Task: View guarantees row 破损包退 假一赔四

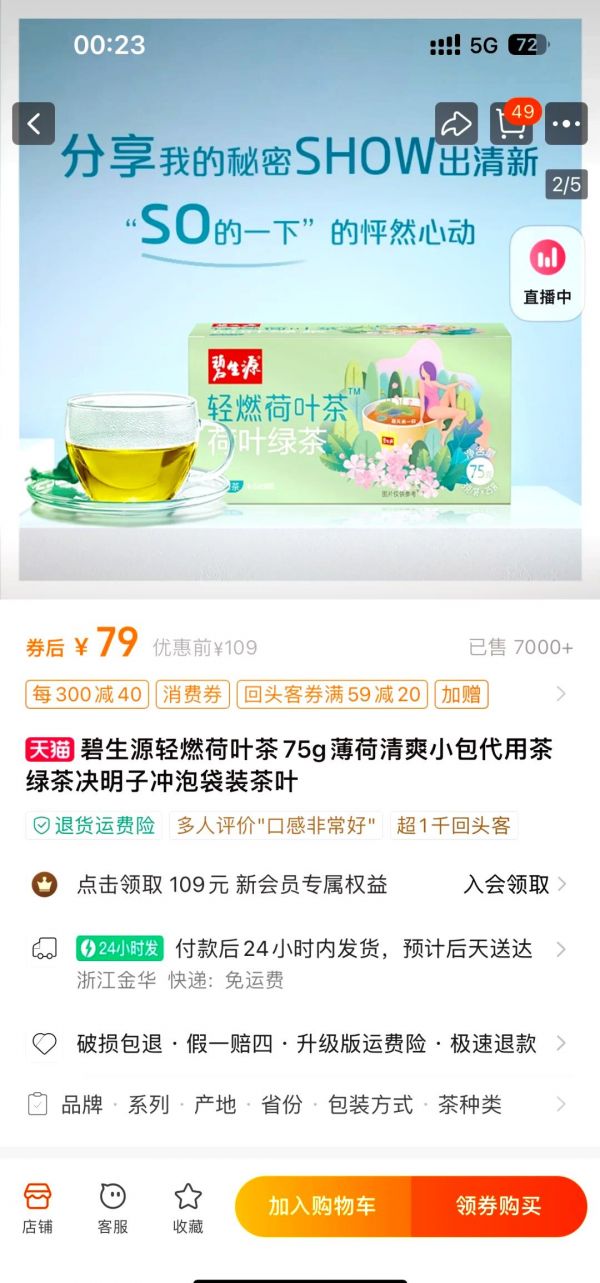Action: click(299, 1044)
